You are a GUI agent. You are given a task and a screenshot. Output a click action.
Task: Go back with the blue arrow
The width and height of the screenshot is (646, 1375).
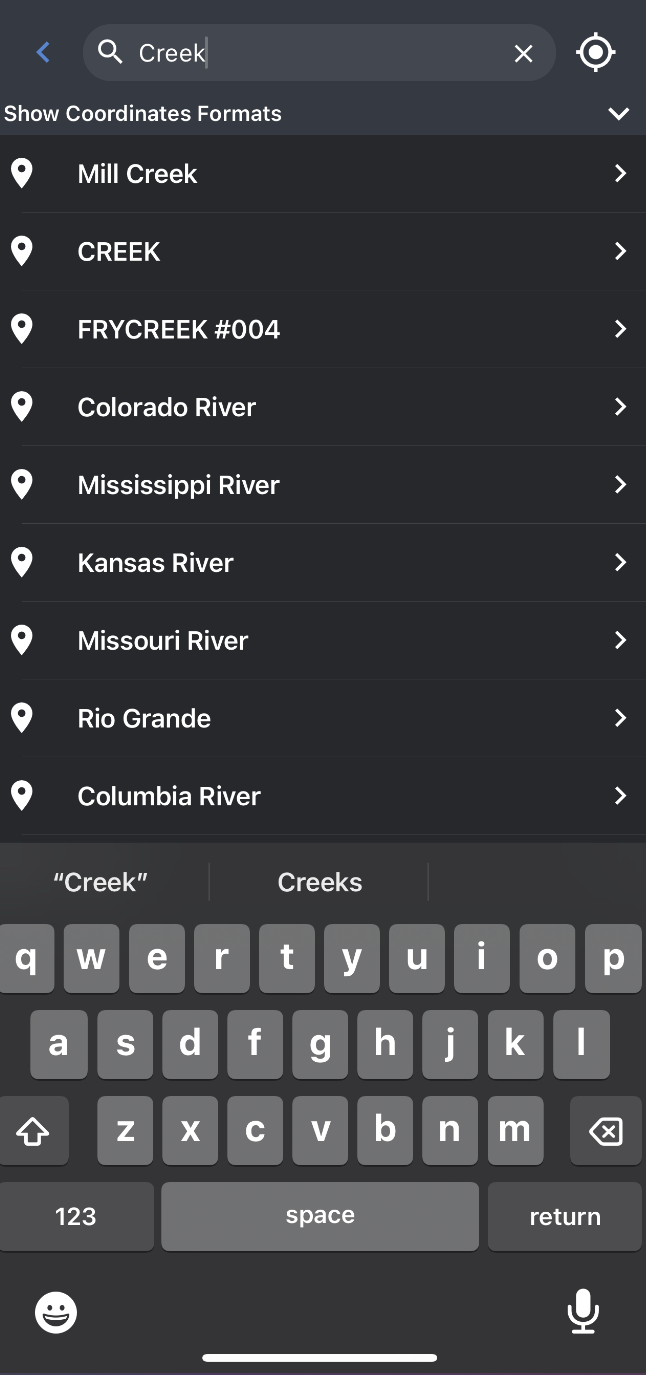[x=43, y=53]
